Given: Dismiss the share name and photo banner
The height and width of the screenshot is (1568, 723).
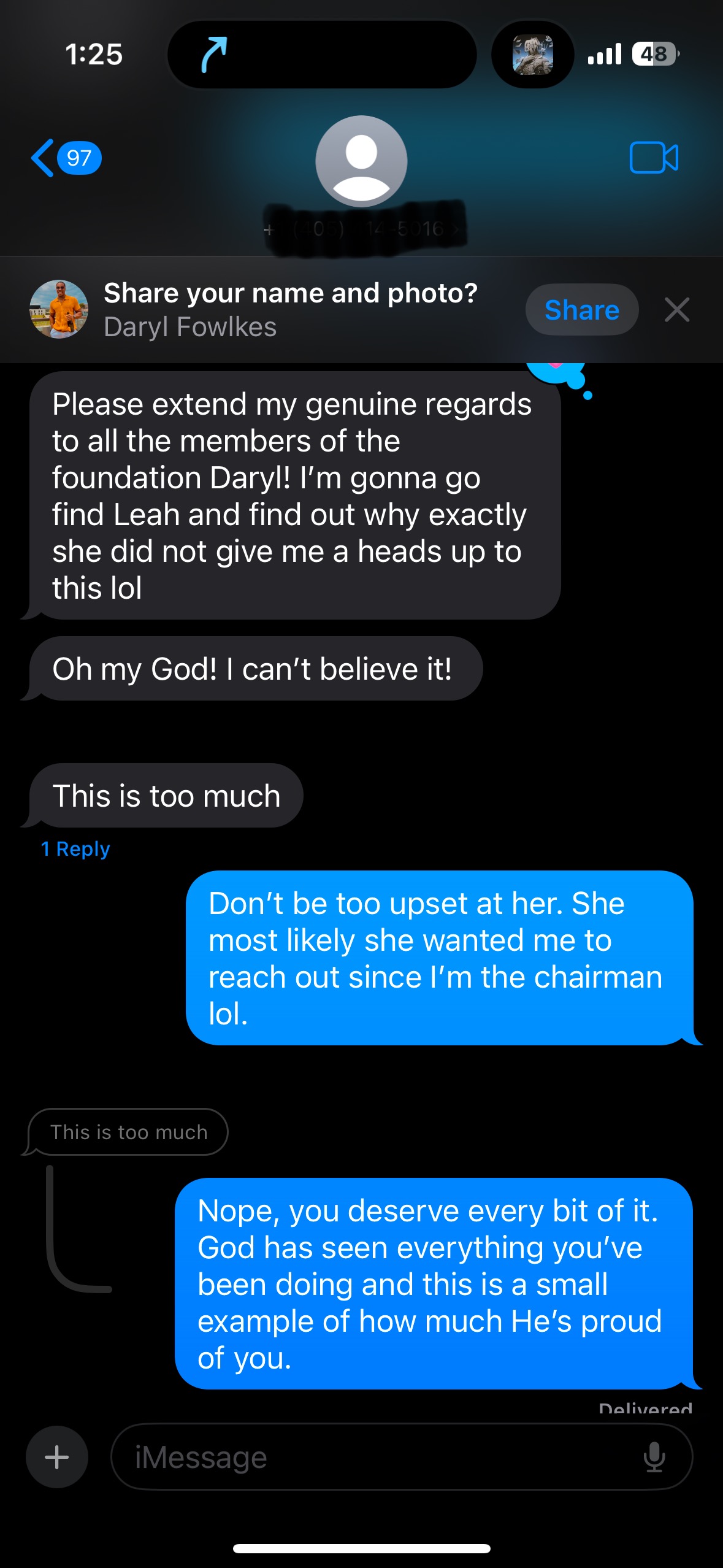Looking at the screenshot, I should pos(677,310).
